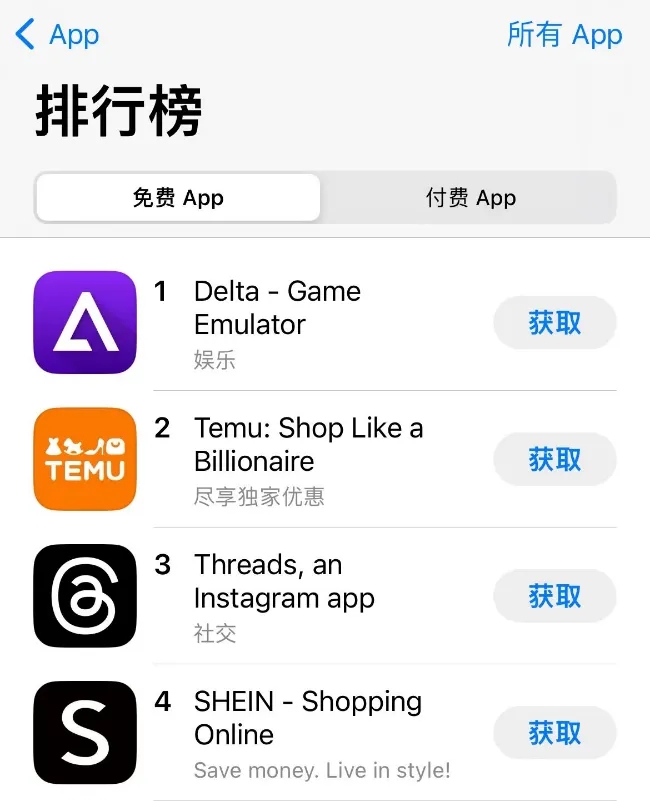This screenshot has width=650, height=801.
Task: Switch to the 付费 App tab
Action: pos(470,197)
